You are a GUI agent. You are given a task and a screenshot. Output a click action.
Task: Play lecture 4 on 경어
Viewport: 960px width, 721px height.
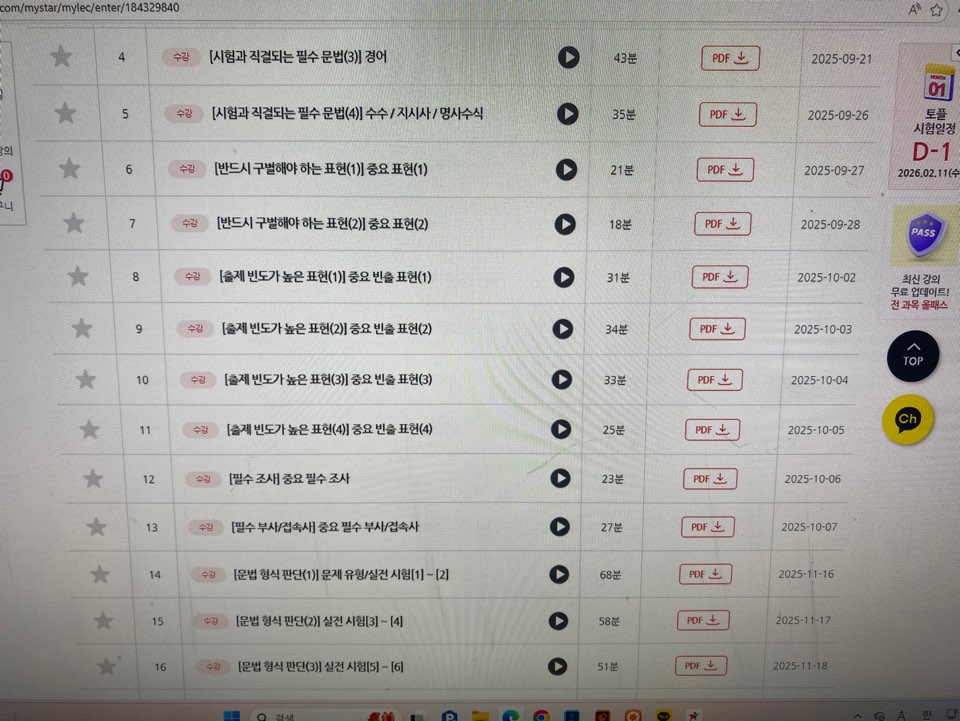point(568,57)
